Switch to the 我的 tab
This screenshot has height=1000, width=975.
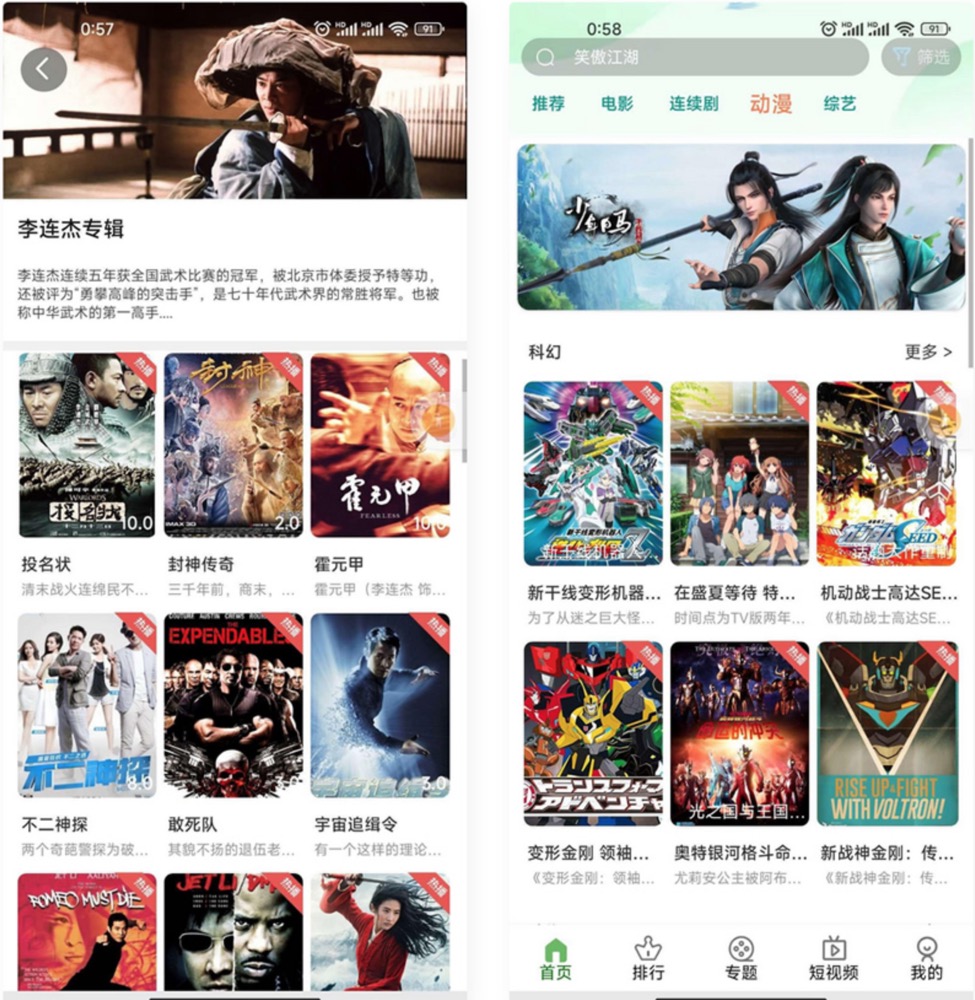[x=926, y=958]
